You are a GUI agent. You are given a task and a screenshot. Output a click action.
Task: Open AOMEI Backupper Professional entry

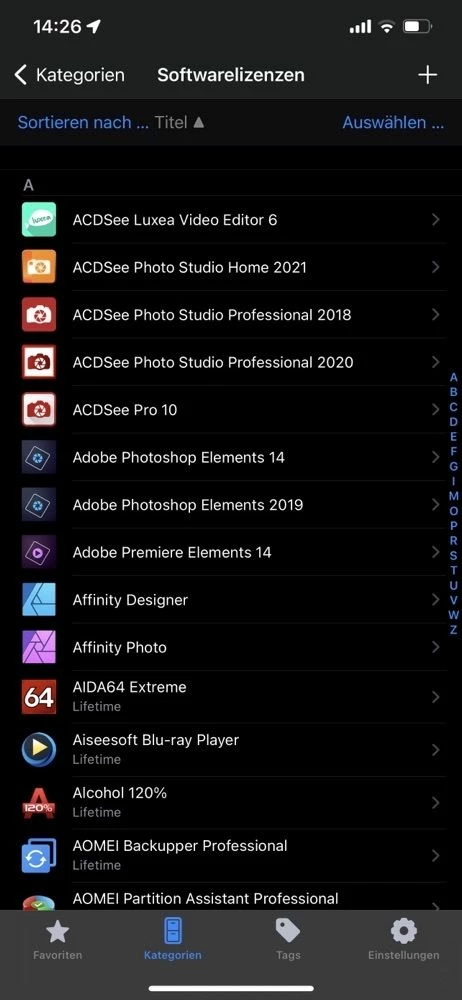[x=231, y=855]
